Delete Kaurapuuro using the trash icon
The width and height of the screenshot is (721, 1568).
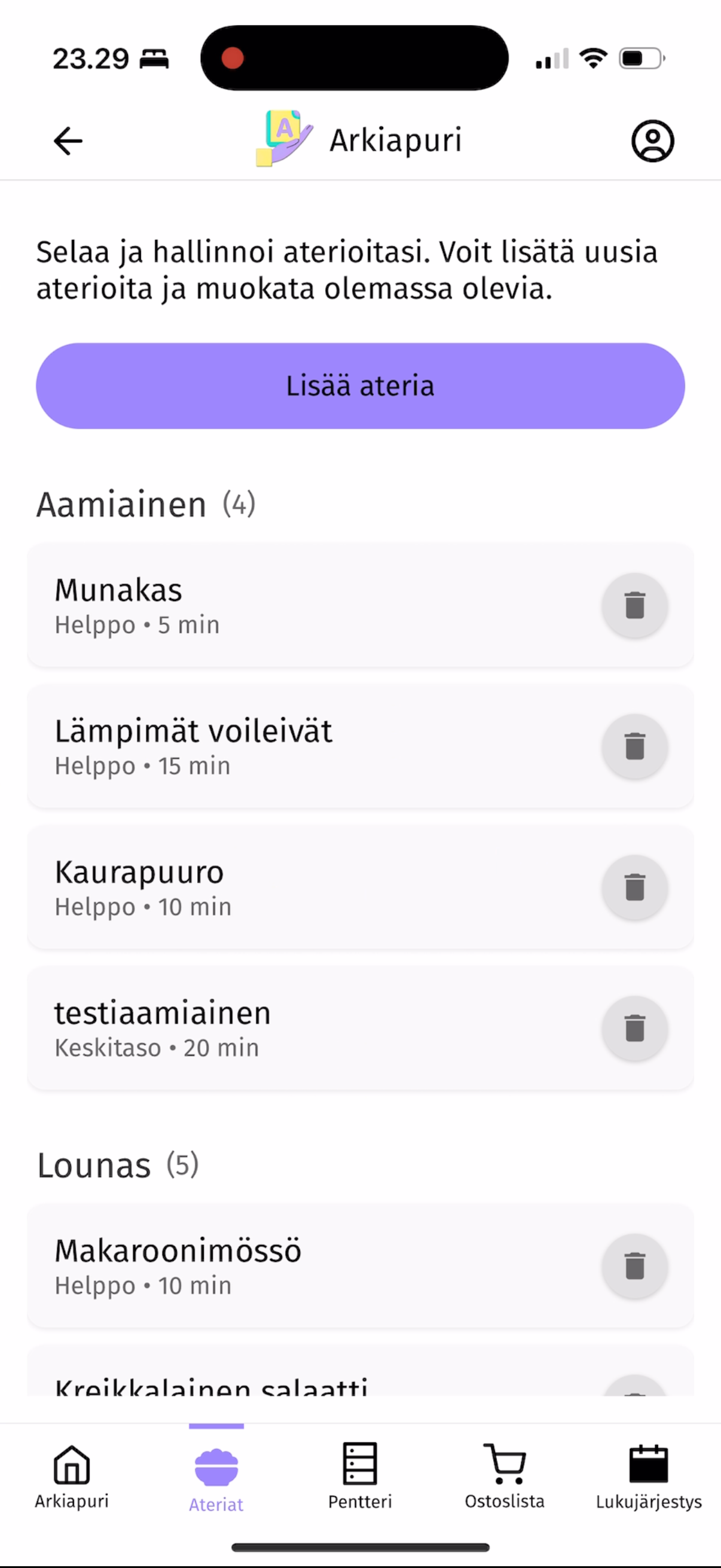(x=634, y=887)
